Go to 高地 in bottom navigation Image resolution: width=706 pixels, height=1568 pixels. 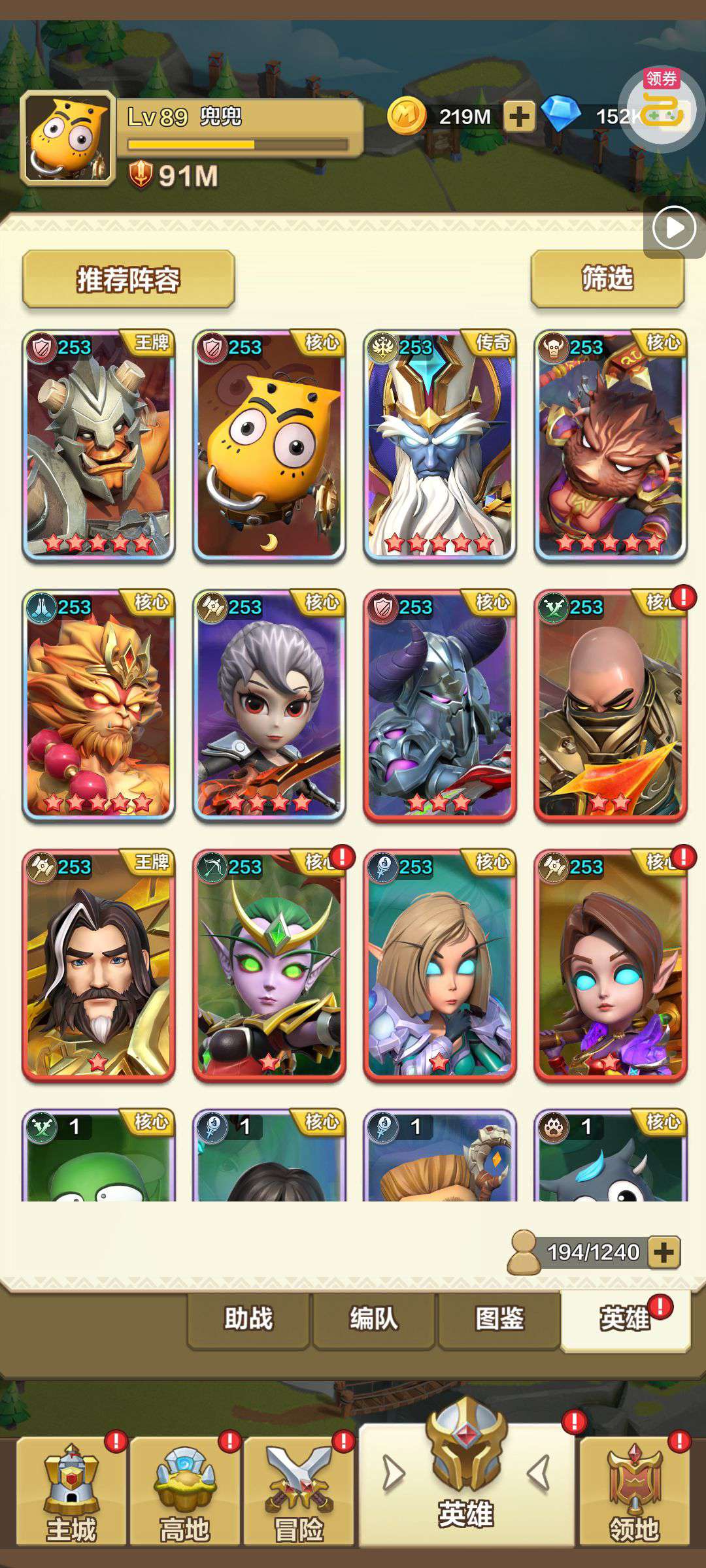point(184,1491)
